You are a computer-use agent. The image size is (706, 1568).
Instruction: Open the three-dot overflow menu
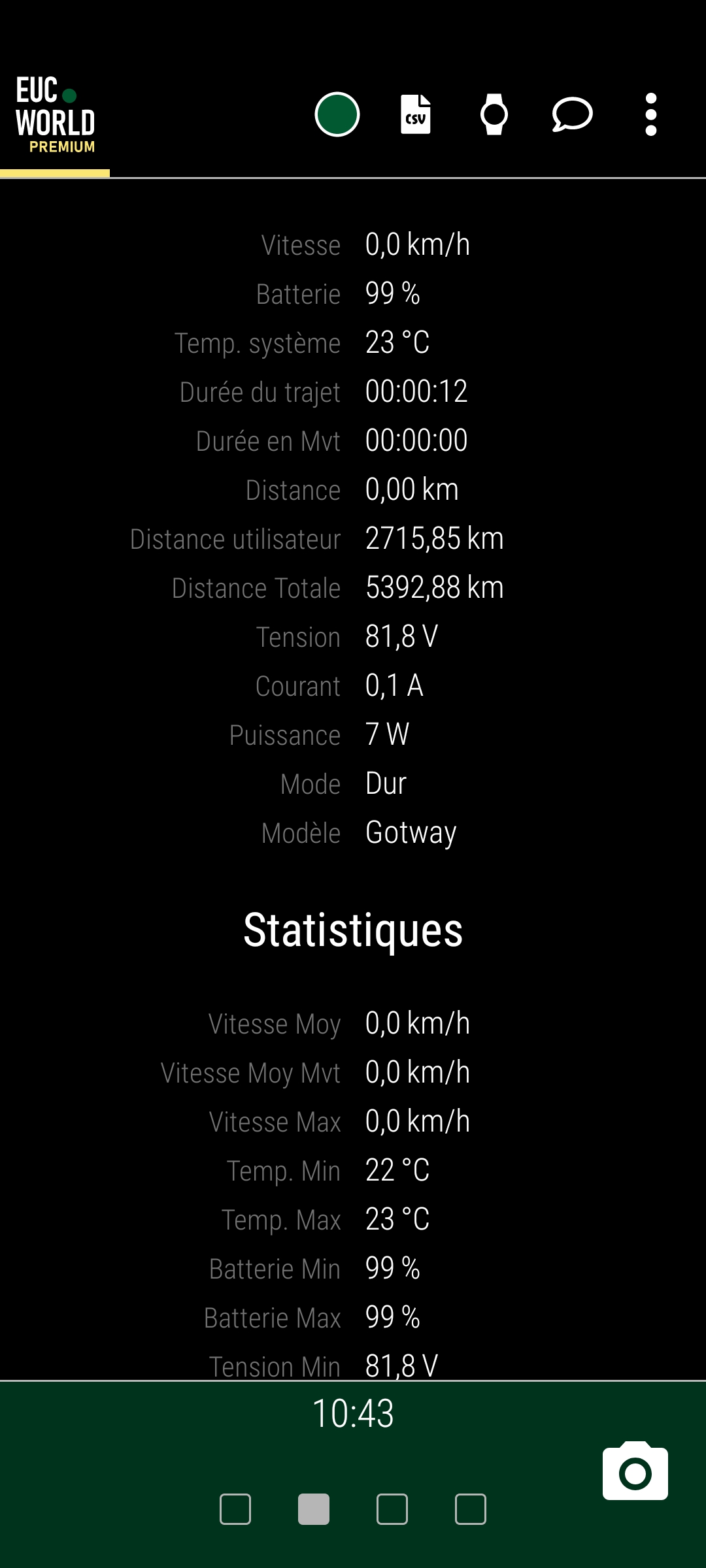tap(651, 115)
